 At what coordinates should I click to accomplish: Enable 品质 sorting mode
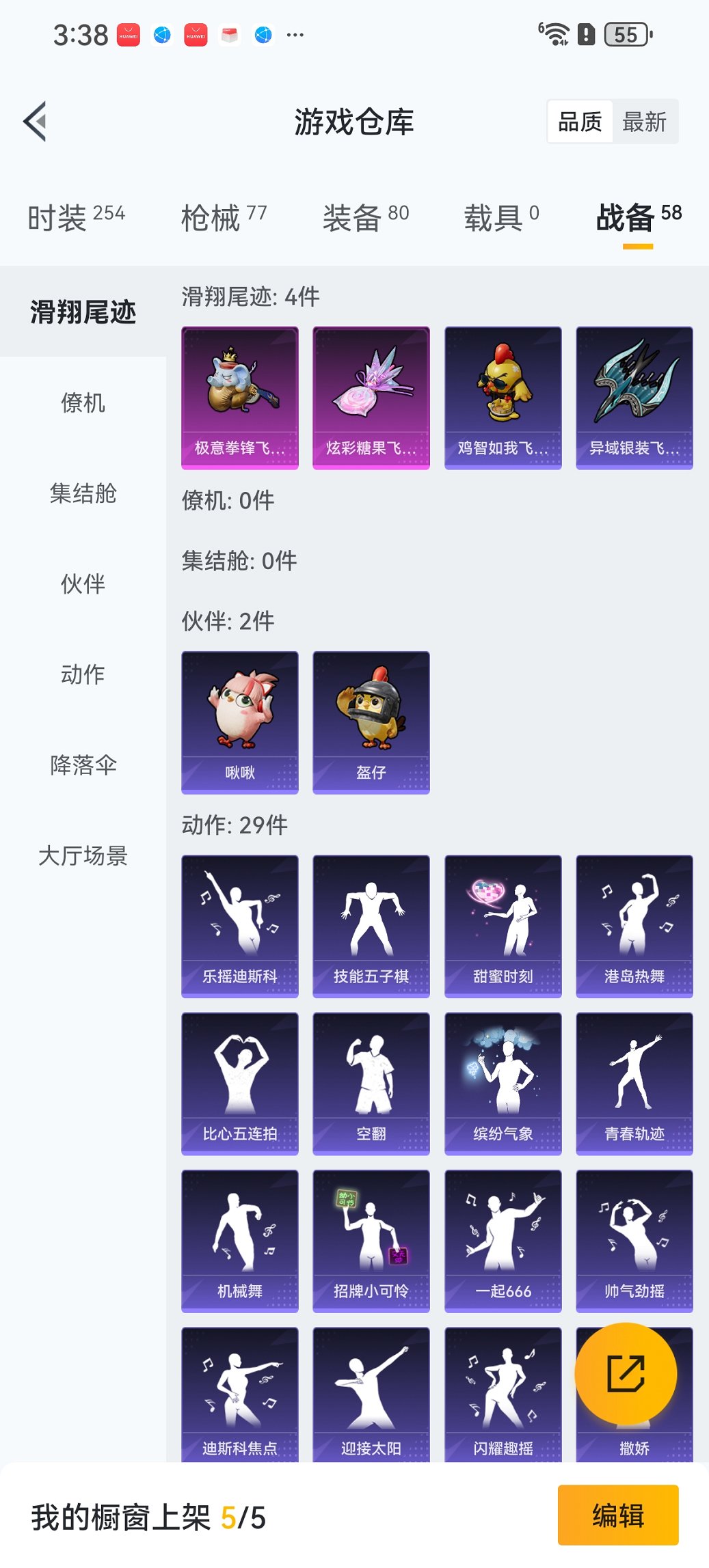[x=580, y=122]
